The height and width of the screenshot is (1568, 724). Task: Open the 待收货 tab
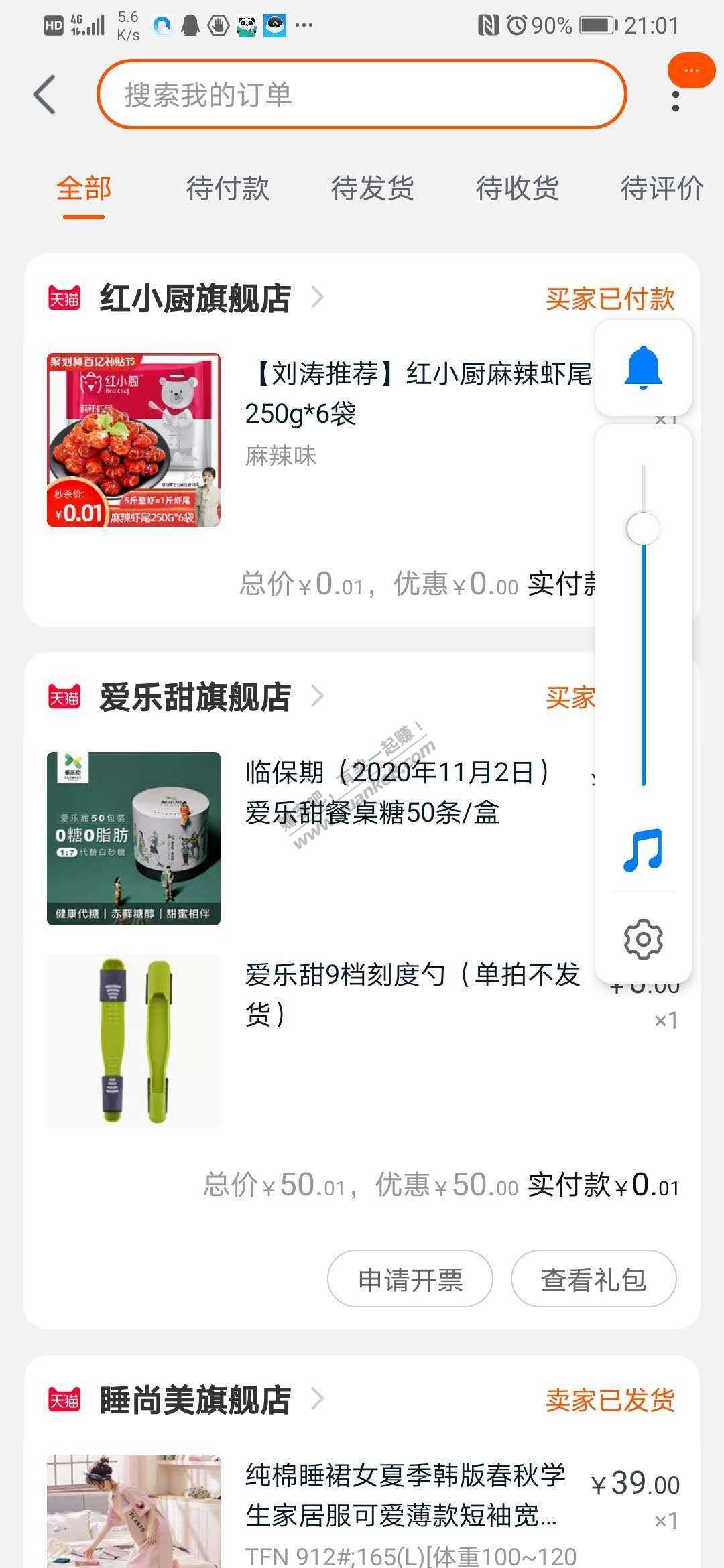tap(518, 188)
